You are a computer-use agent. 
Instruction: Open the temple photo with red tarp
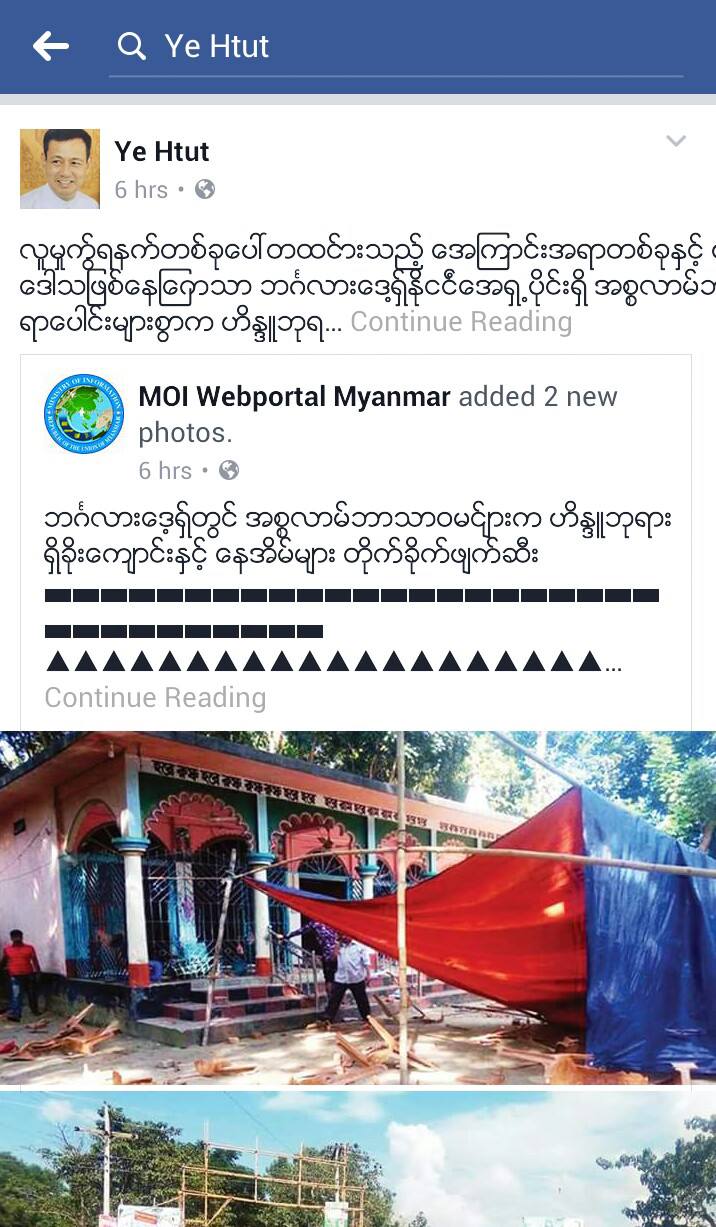point(358,908)
